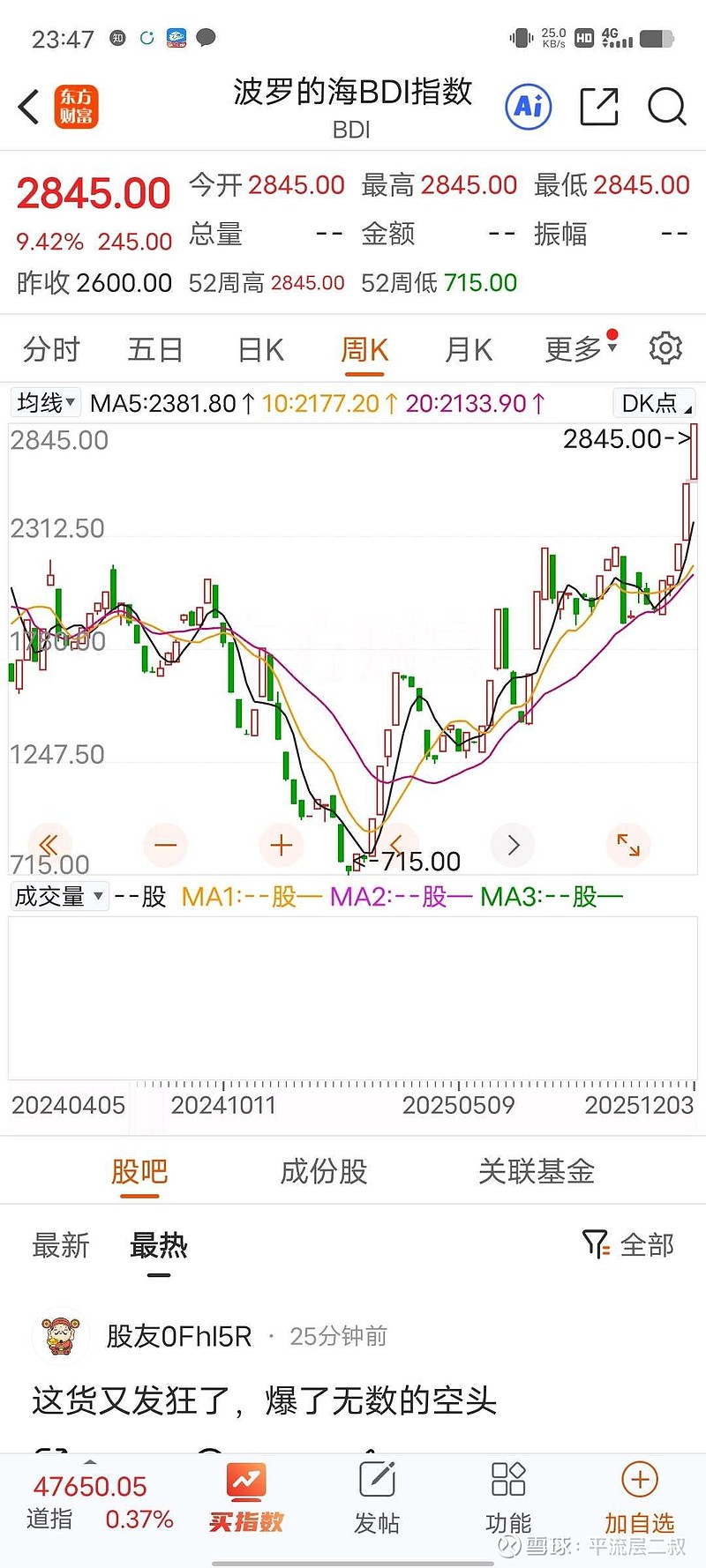Image resolution: width=706 pixels, height=1568 pixels.
Task: Show 最新 posts
Action: [x=61, y=1246]
